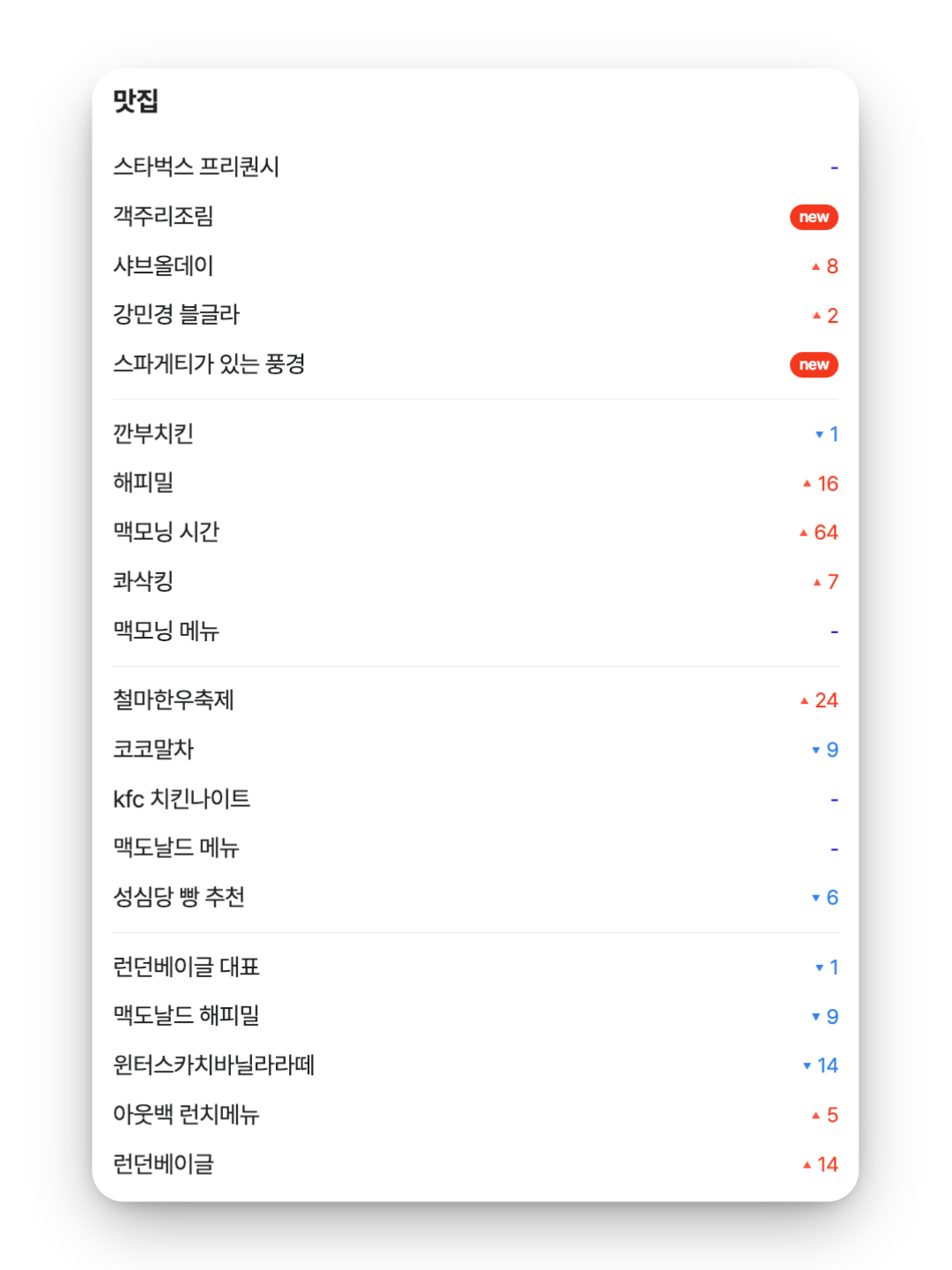Select the 객주리조림 trending keyword
This screenshot has width=952, height=1270.
tap(163, 216)
